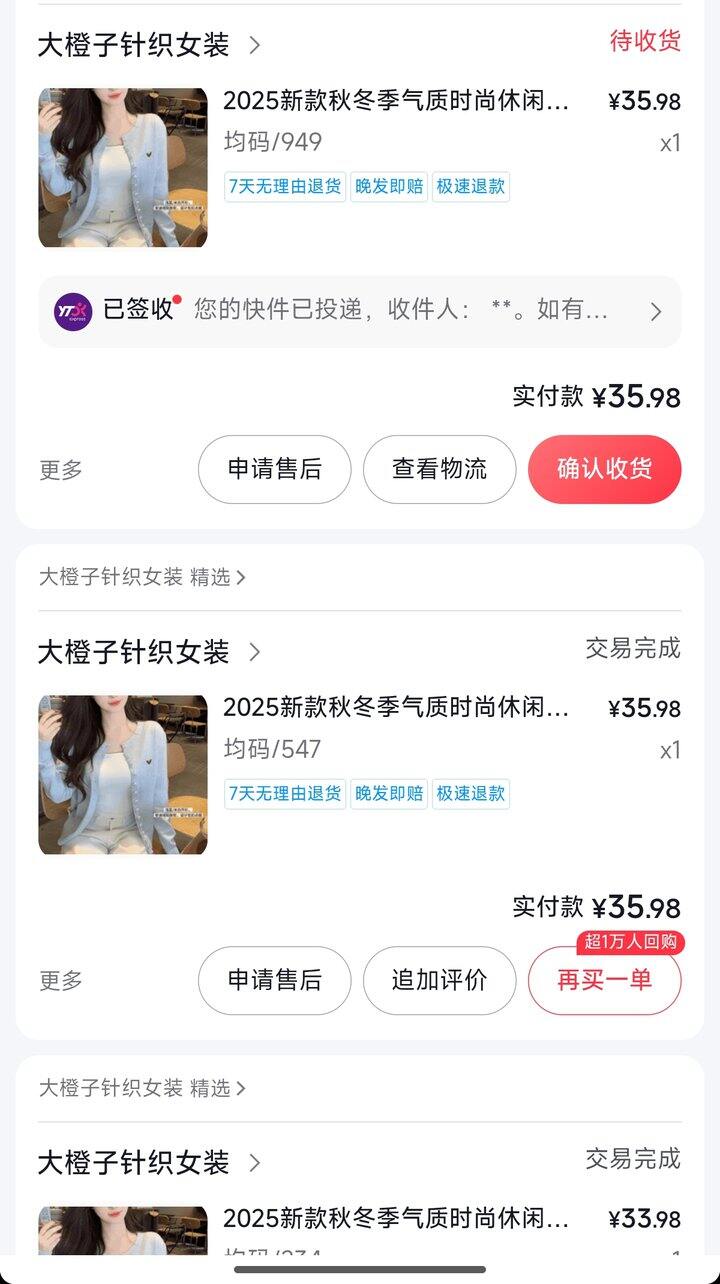The image size is (720, 1284).
Task: Click the 晚发即赔 service tag
Action: [389, 187]
